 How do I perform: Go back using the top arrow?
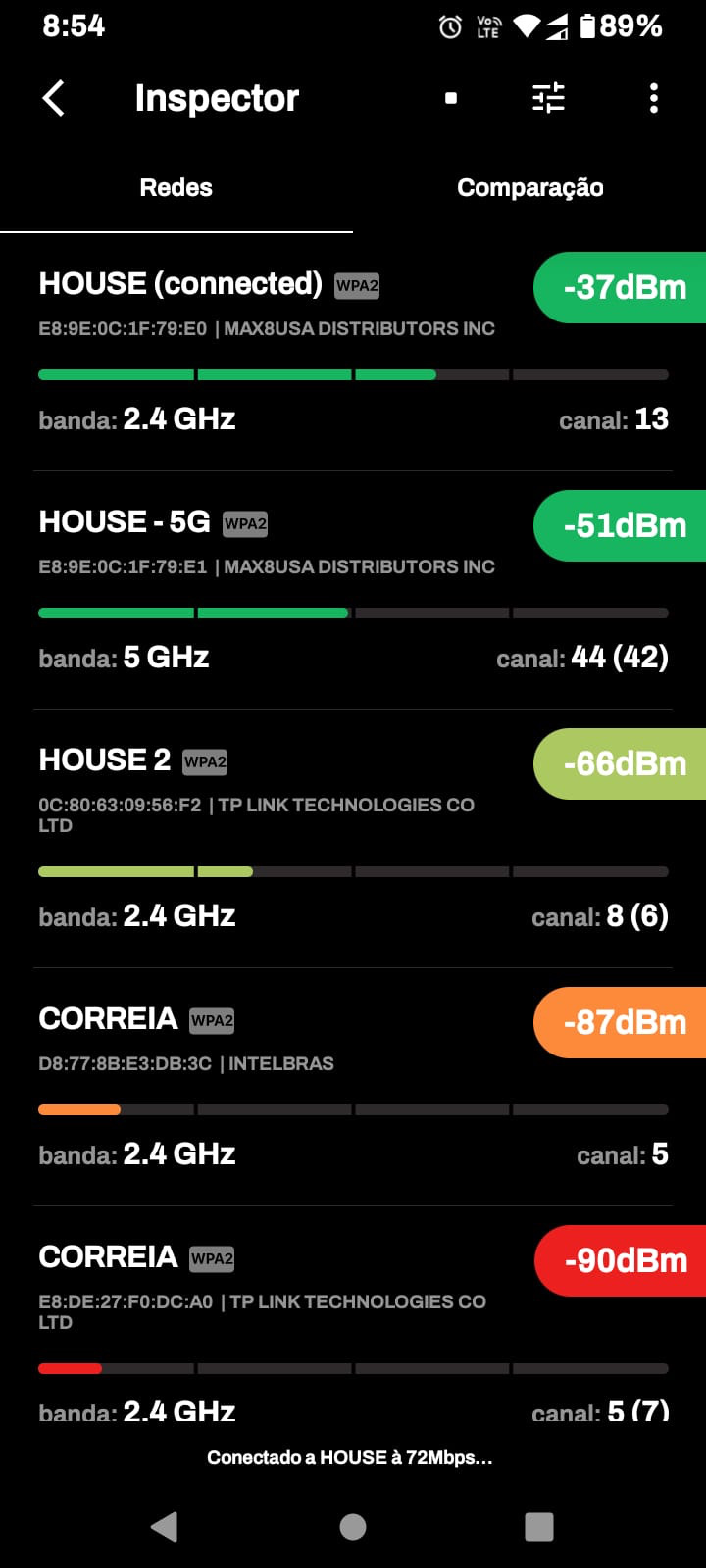click(54, 98)
